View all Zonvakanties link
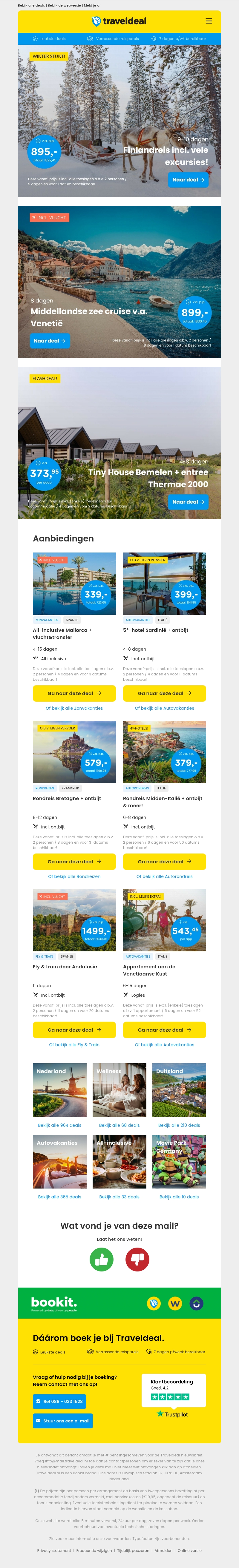This screenshot has width=239, height=1568. tap(74, 709)
